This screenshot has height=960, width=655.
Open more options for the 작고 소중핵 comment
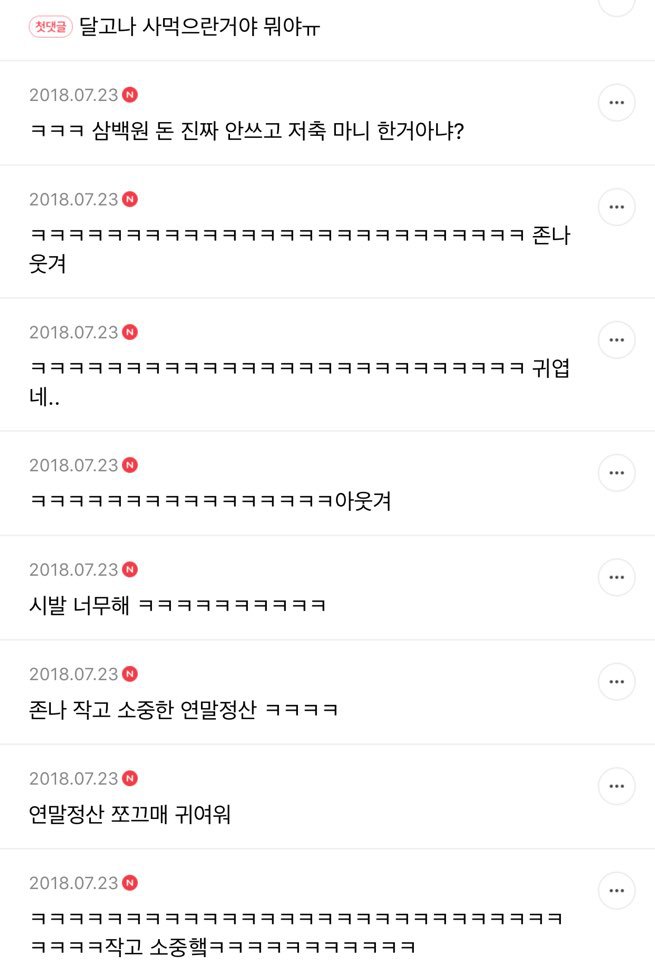tap(616, 891)
